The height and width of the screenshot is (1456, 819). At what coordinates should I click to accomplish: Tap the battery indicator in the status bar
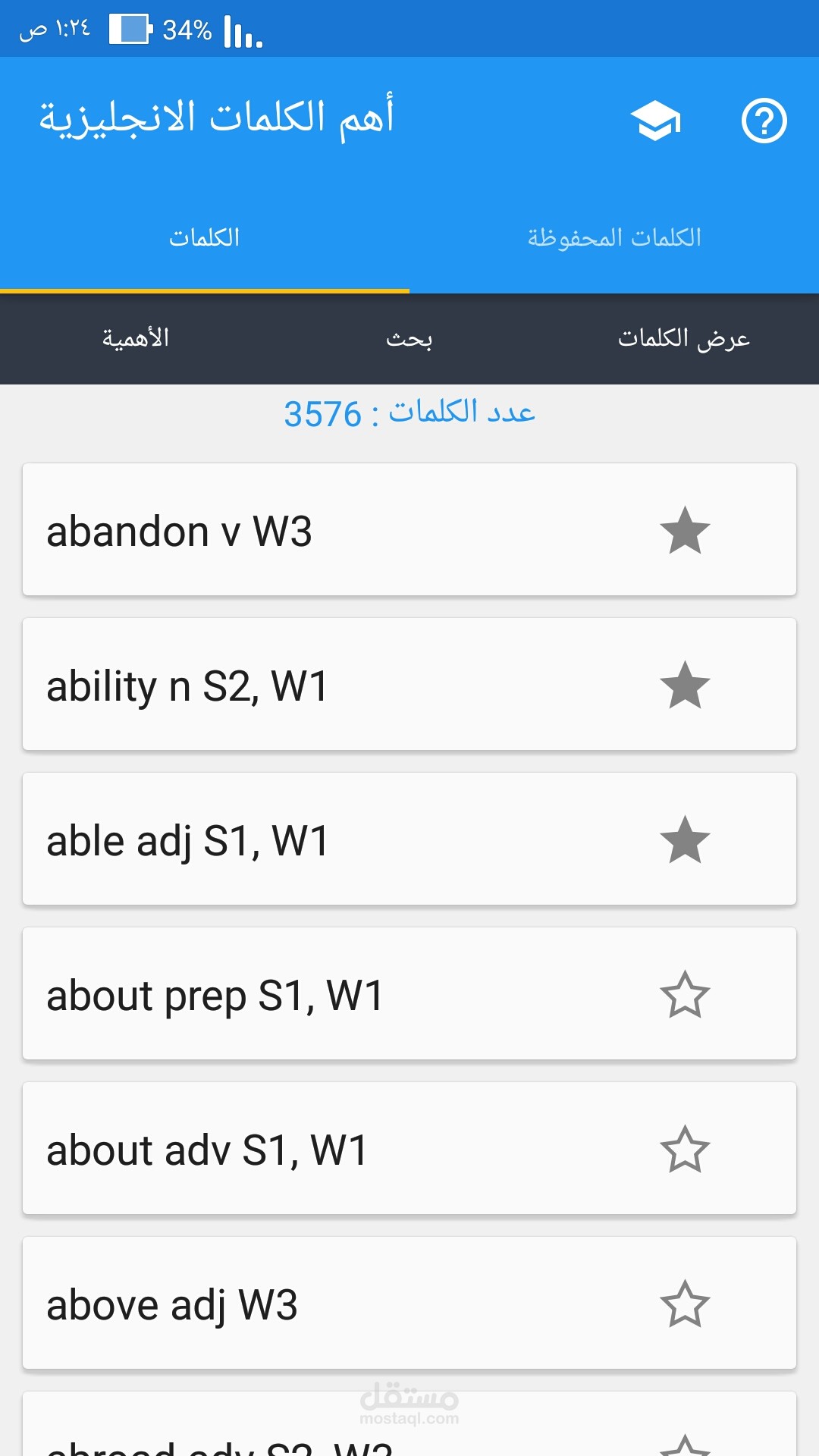click(130, 29)
